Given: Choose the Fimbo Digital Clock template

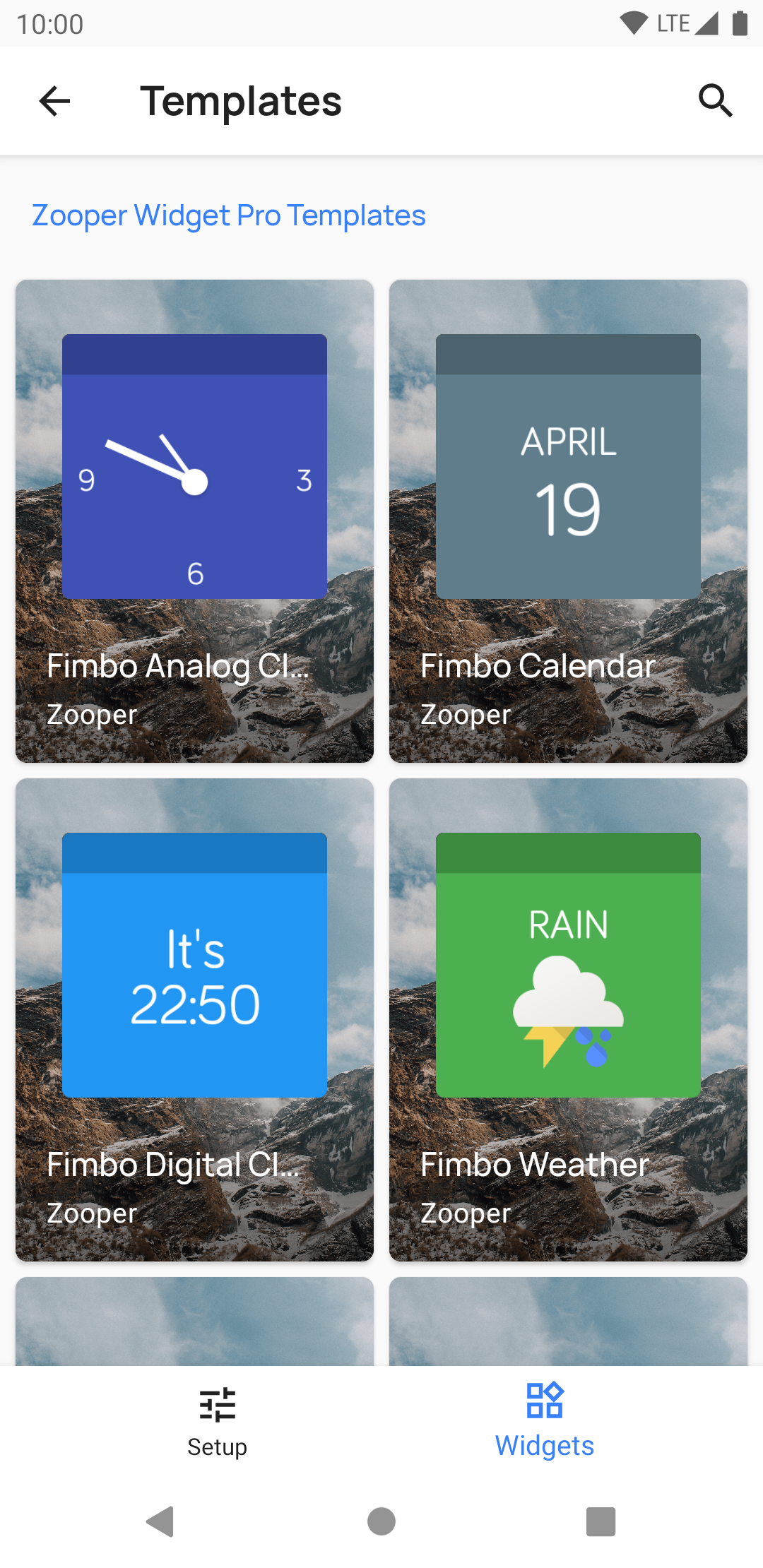Looking at the screenshot, I should [x=194, y=1019].
